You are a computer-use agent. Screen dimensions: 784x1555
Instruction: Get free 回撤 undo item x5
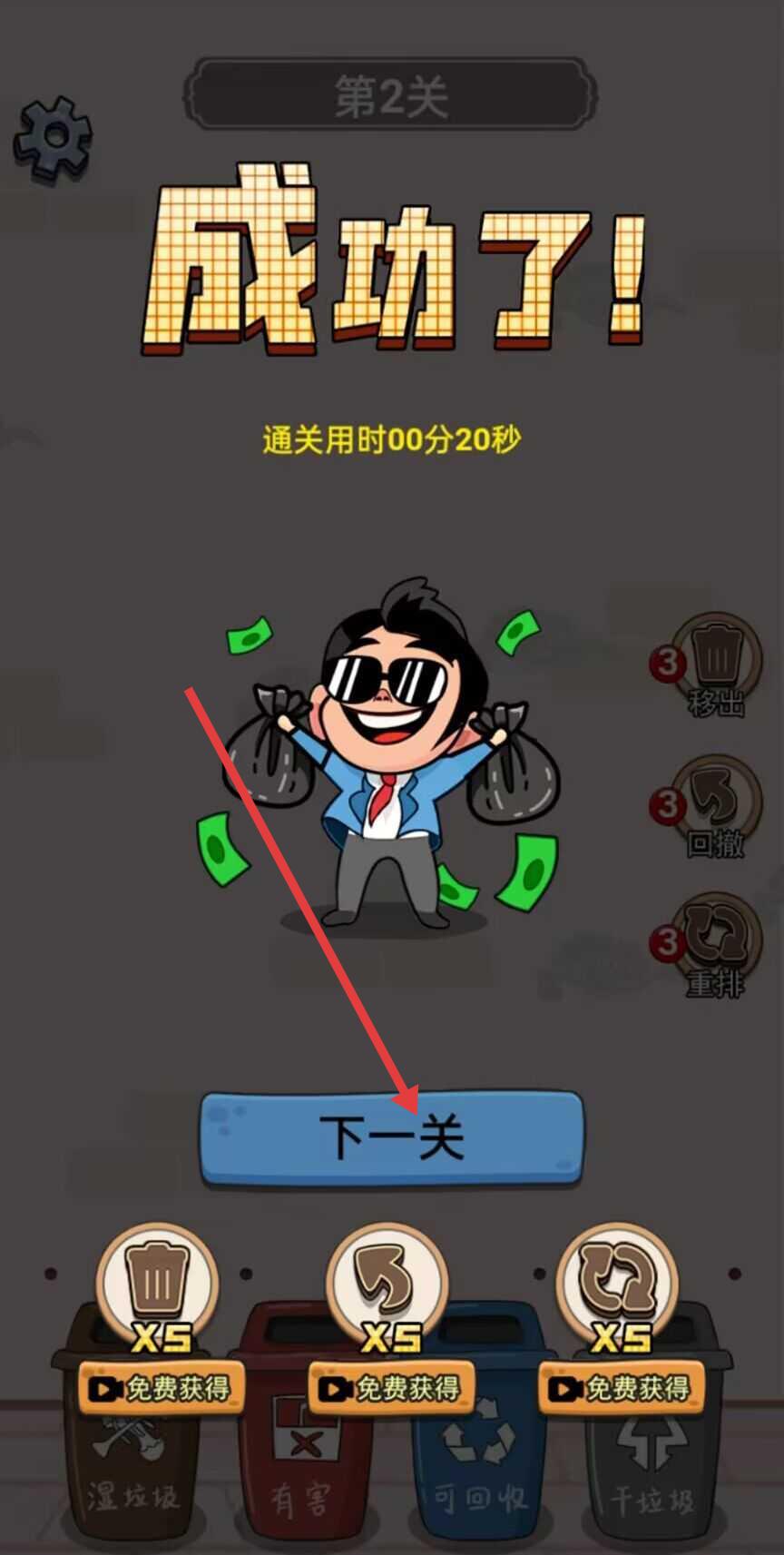coord(391,1387)
